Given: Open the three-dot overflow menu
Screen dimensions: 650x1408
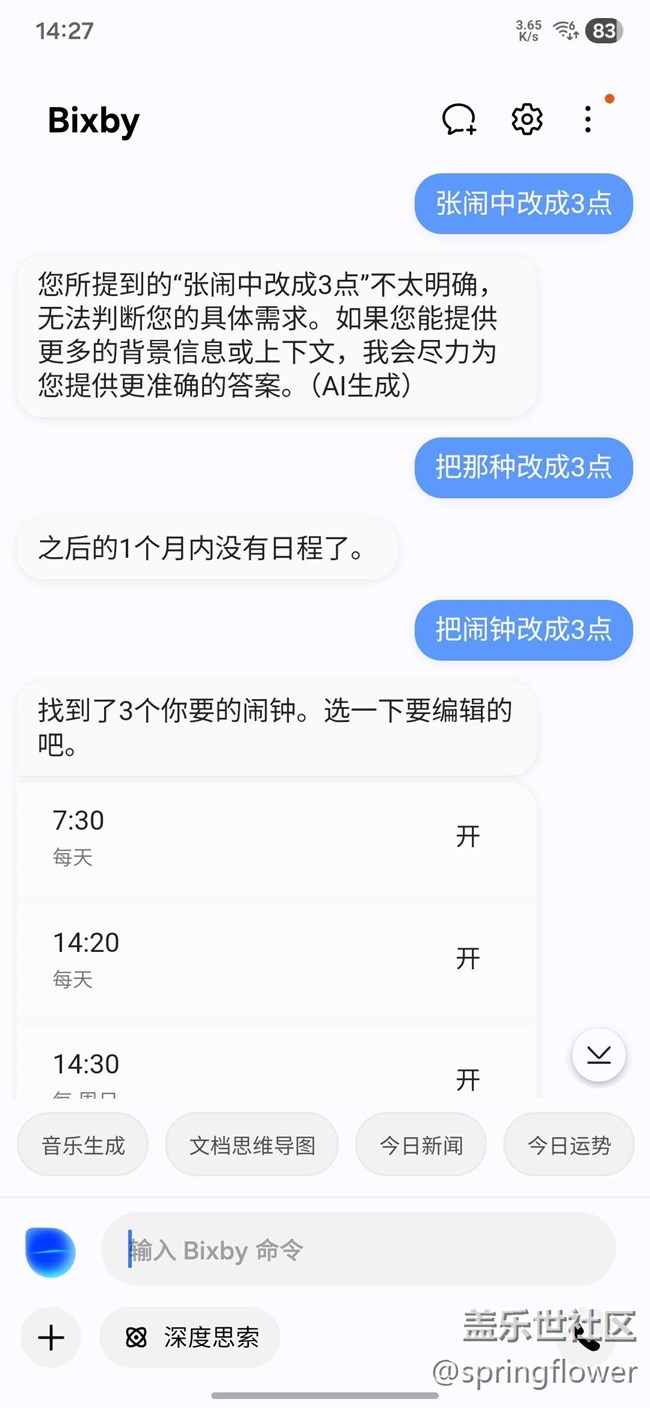Looking at the screenshot, I should point(588,119).
